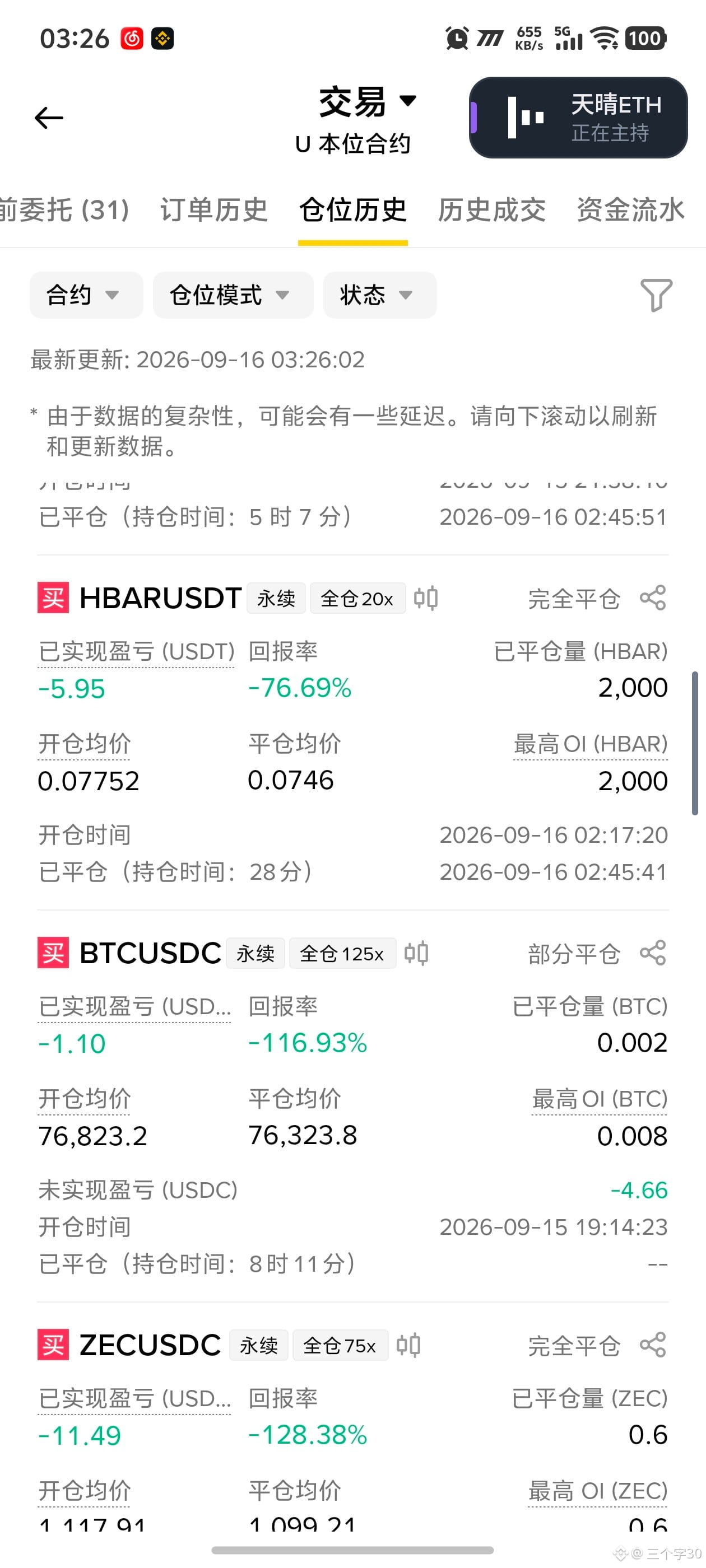Open the 交易 dropdown title
The image size is (706, 1568).
[368, 102]
